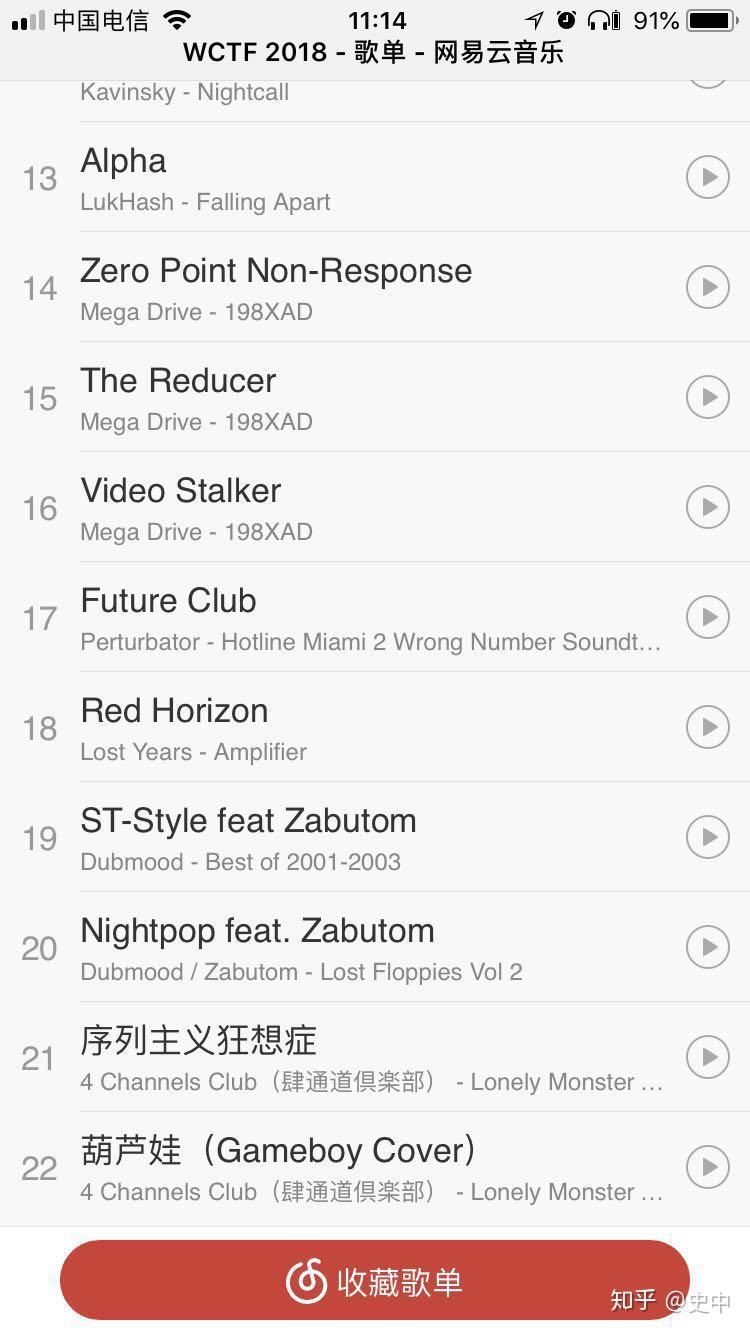Viewport: 750px width, 1334px height.
Task: Play Zero Point Non-Response
Action: click(x=707, y=287)
